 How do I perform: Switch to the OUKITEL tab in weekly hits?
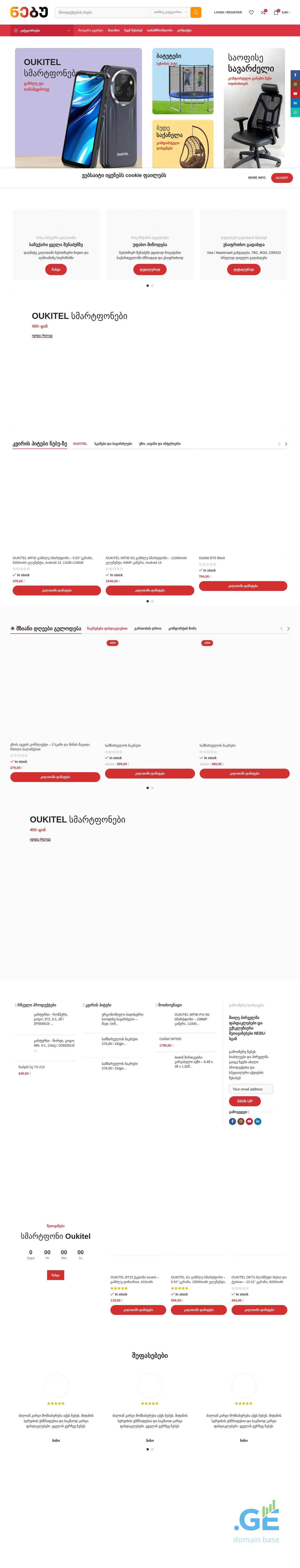coord(80,444)
